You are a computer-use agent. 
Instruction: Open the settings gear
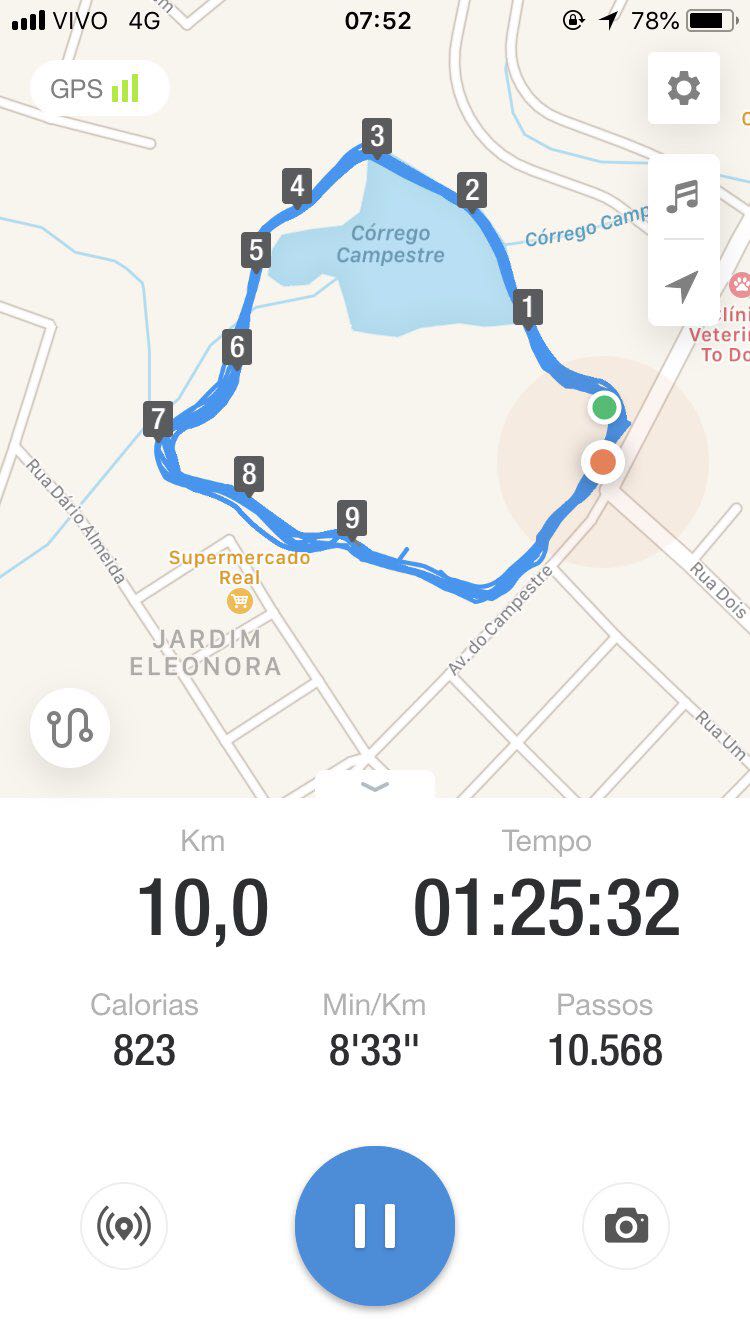click(x=684, y=89)
